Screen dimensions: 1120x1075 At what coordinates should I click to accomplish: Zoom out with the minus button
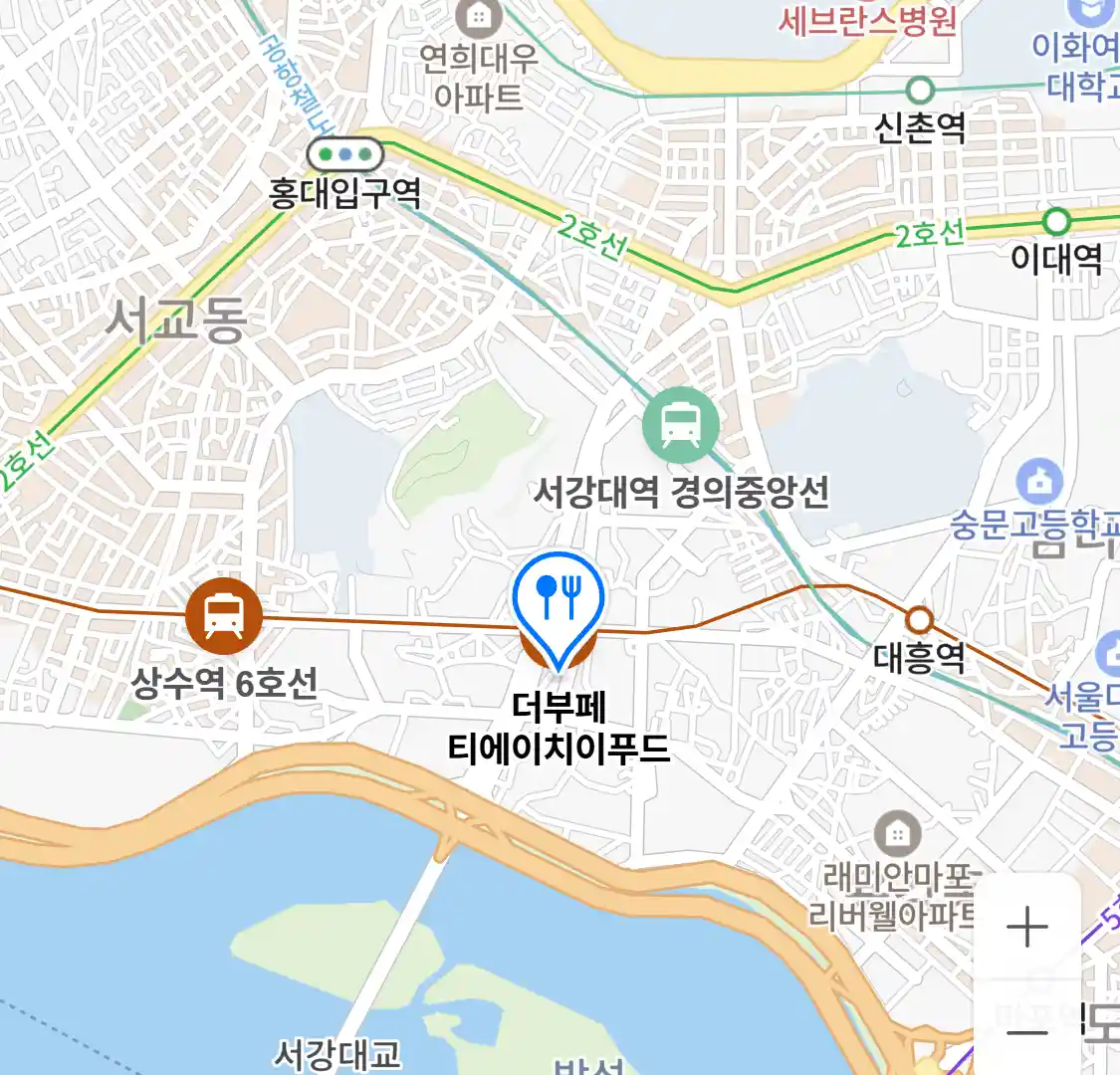click(1026, 1030)
